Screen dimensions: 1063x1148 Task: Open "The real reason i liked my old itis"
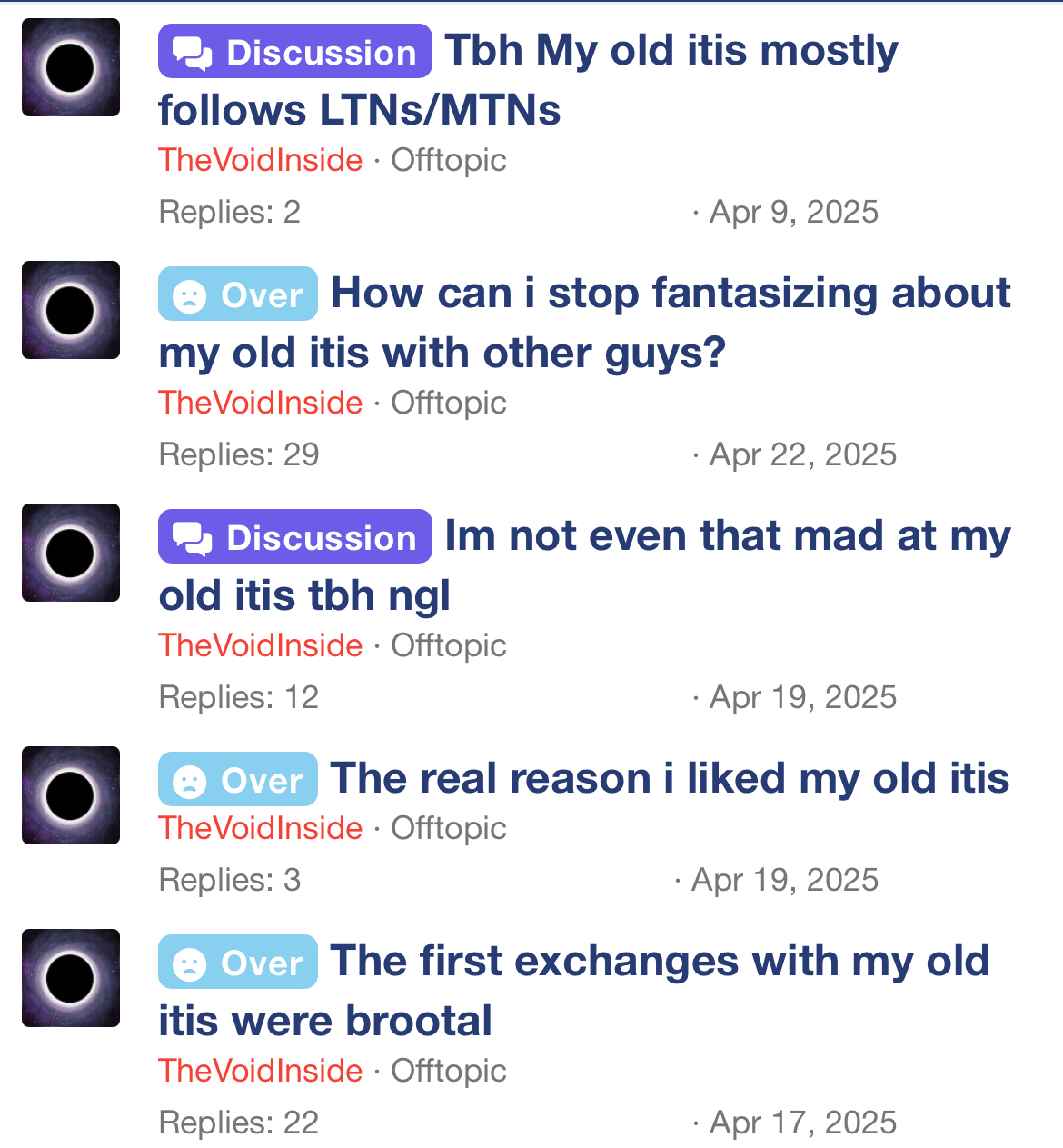point(670,780)
